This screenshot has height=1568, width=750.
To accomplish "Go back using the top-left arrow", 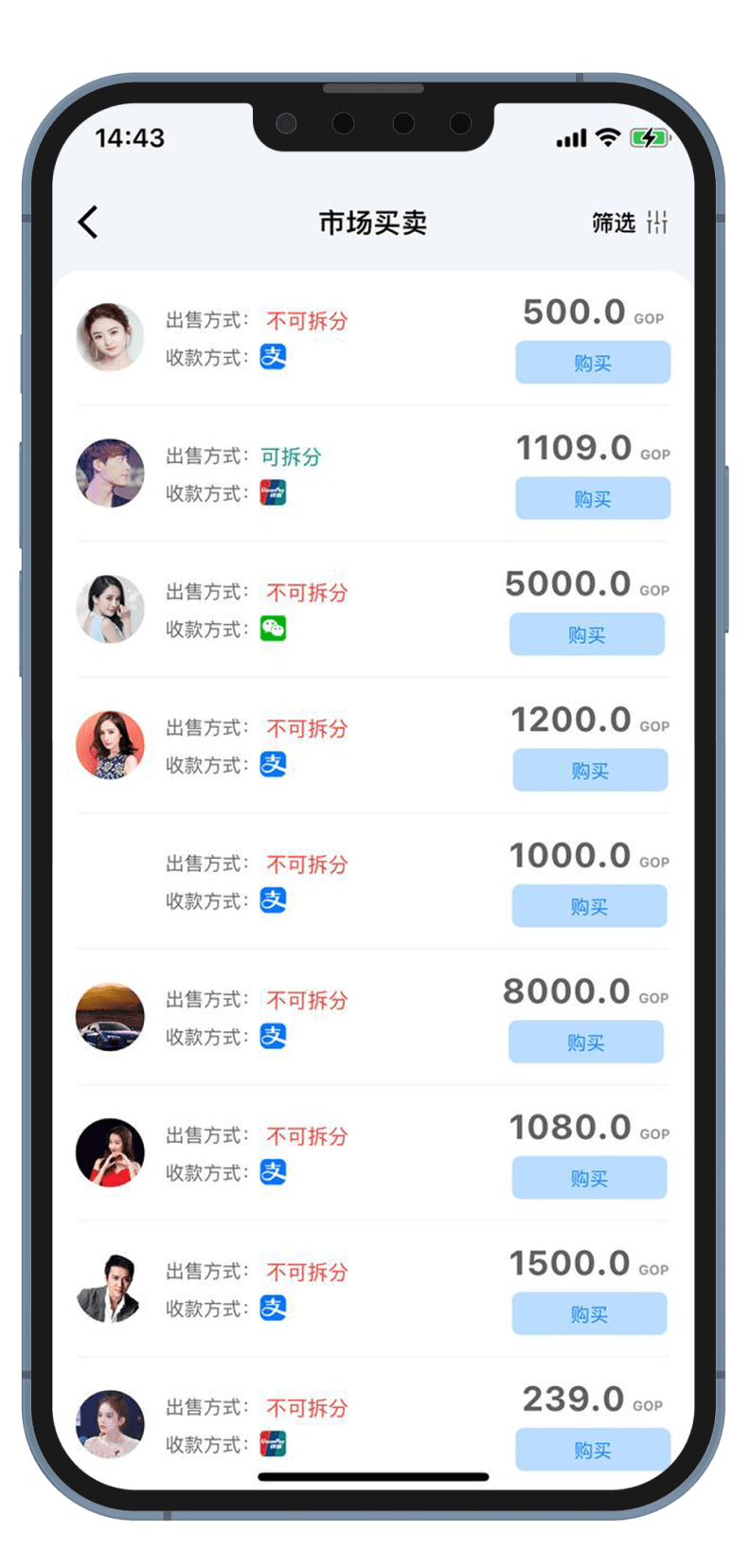I will [x=88, y=223].
